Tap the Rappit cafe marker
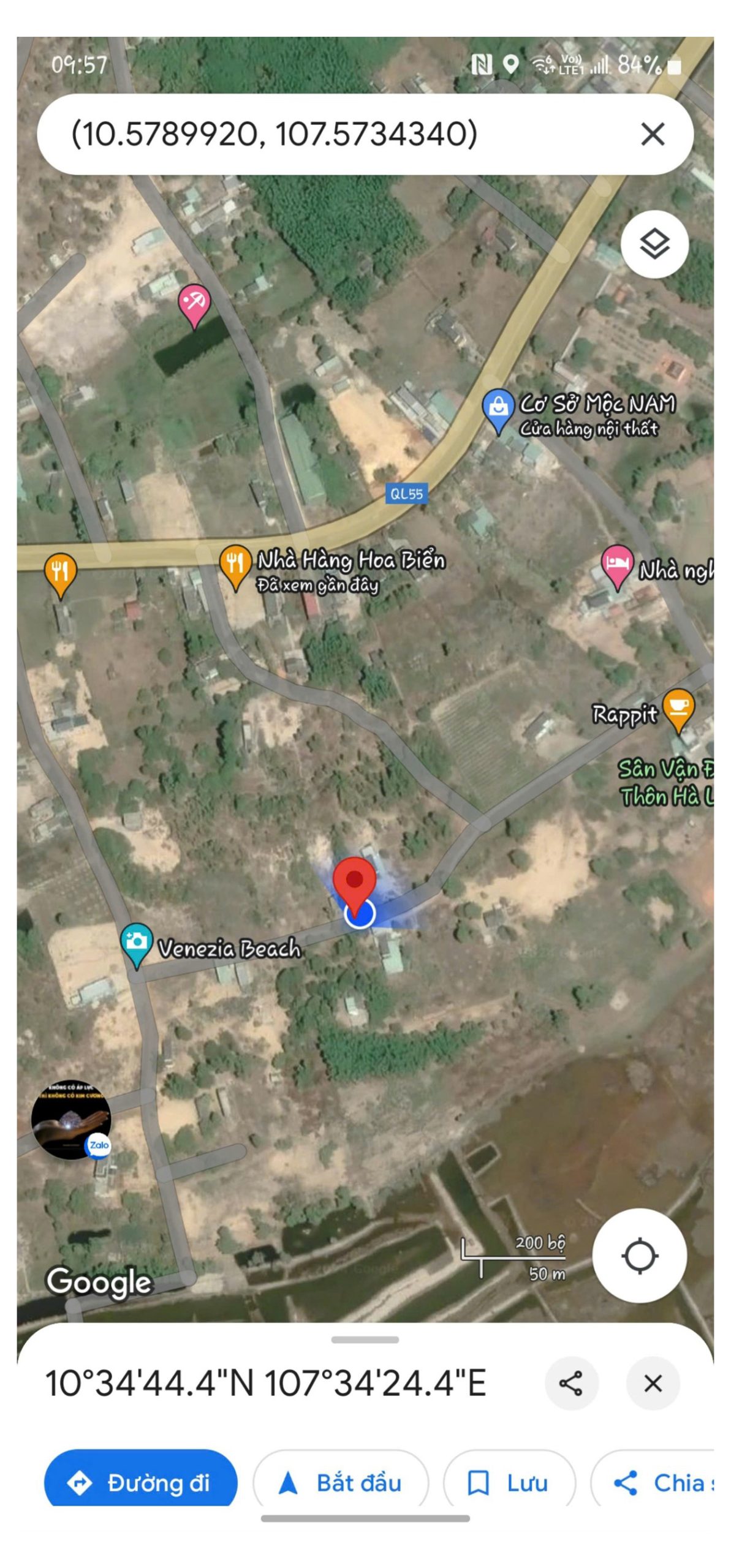The height and width of the screenshot is (1568, 731). click(678, 709)
